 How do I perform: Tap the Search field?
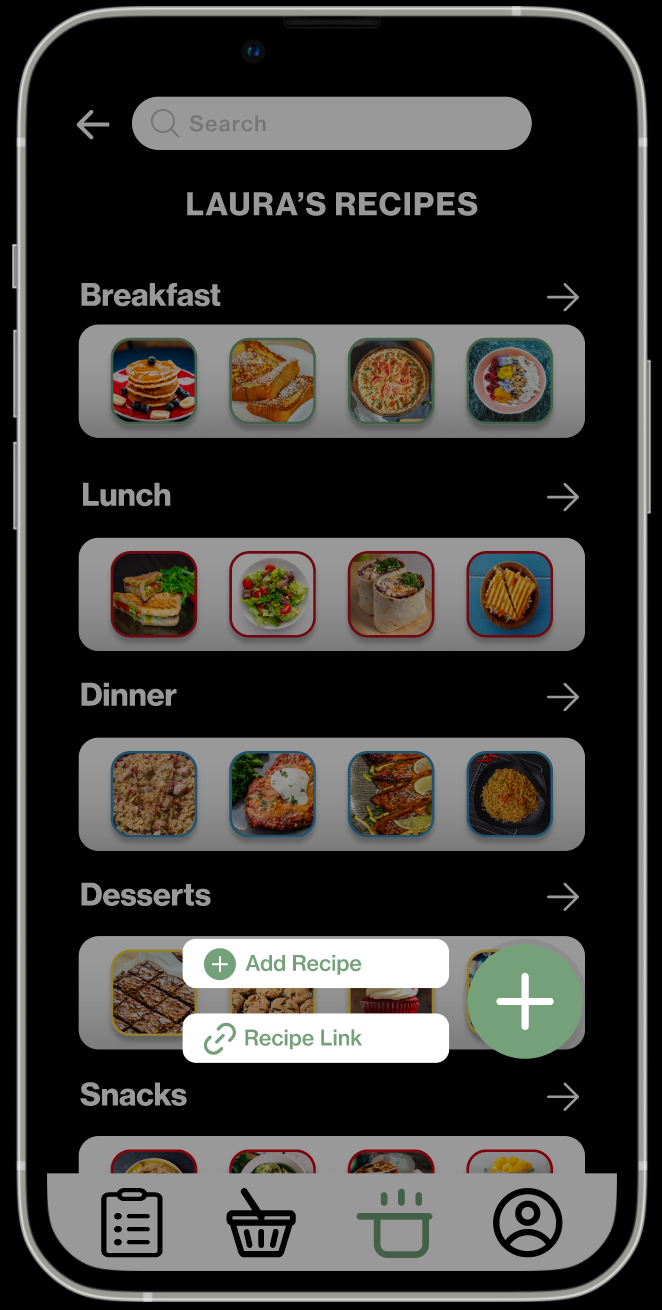(x=331, y=123)
